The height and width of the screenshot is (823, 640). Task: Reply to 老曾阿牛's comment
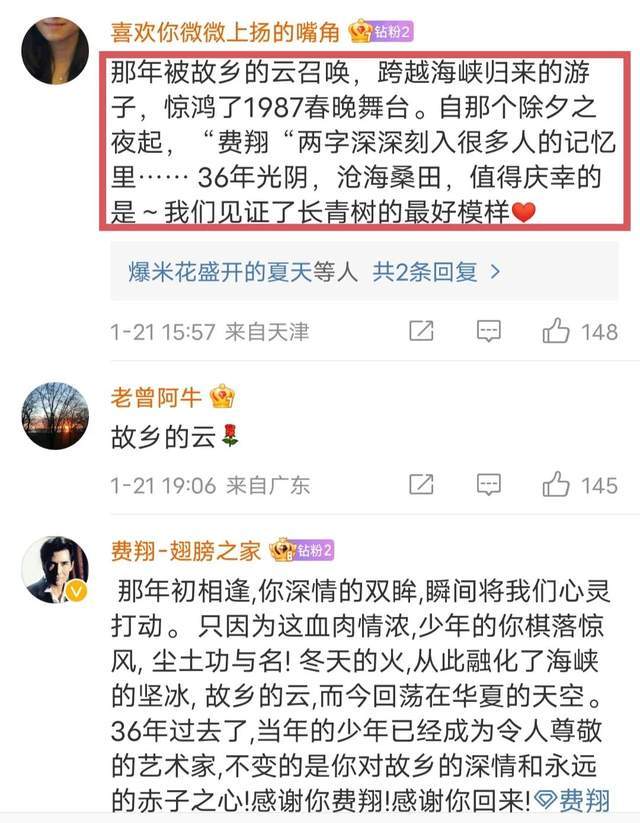(488, 485)
